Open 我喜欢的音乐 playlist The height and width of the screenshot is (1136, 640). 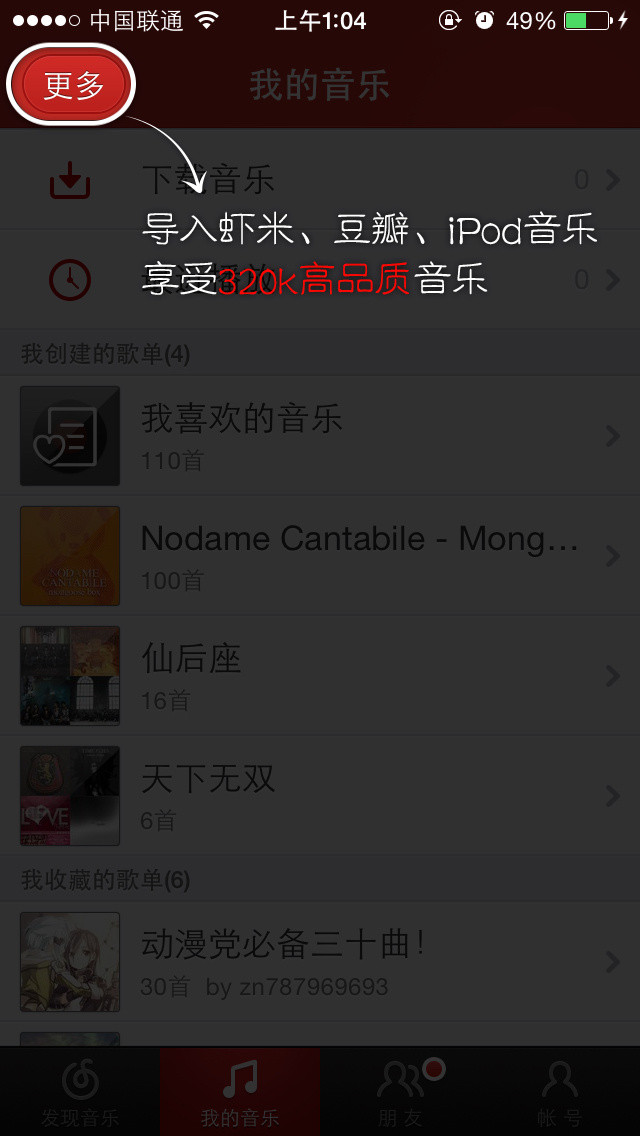[320, 435]
